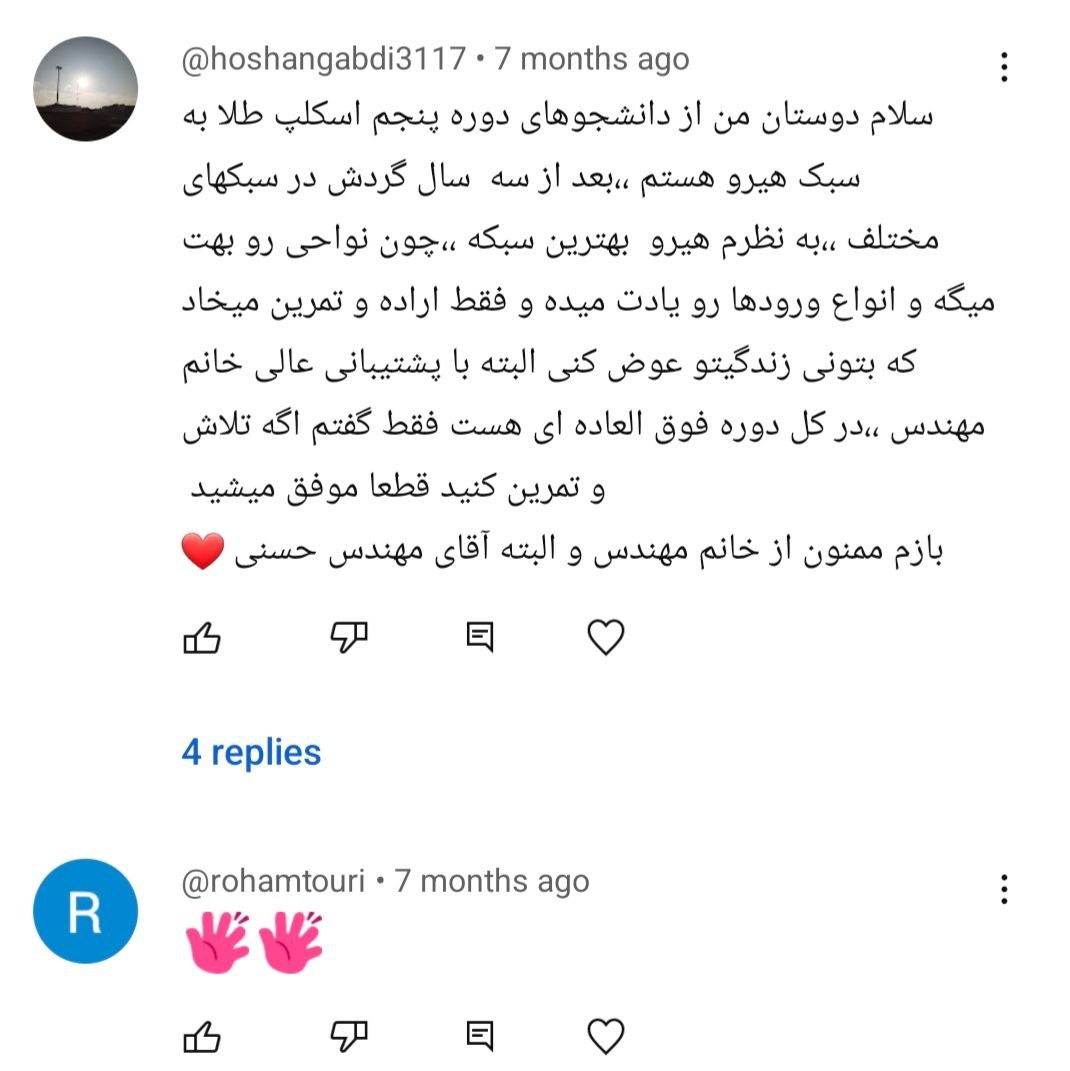The height and width of the screenshot is (1071, 1070).
Task: Visit the @rohamtouri channel handle
Action: [x=274, y=881]
